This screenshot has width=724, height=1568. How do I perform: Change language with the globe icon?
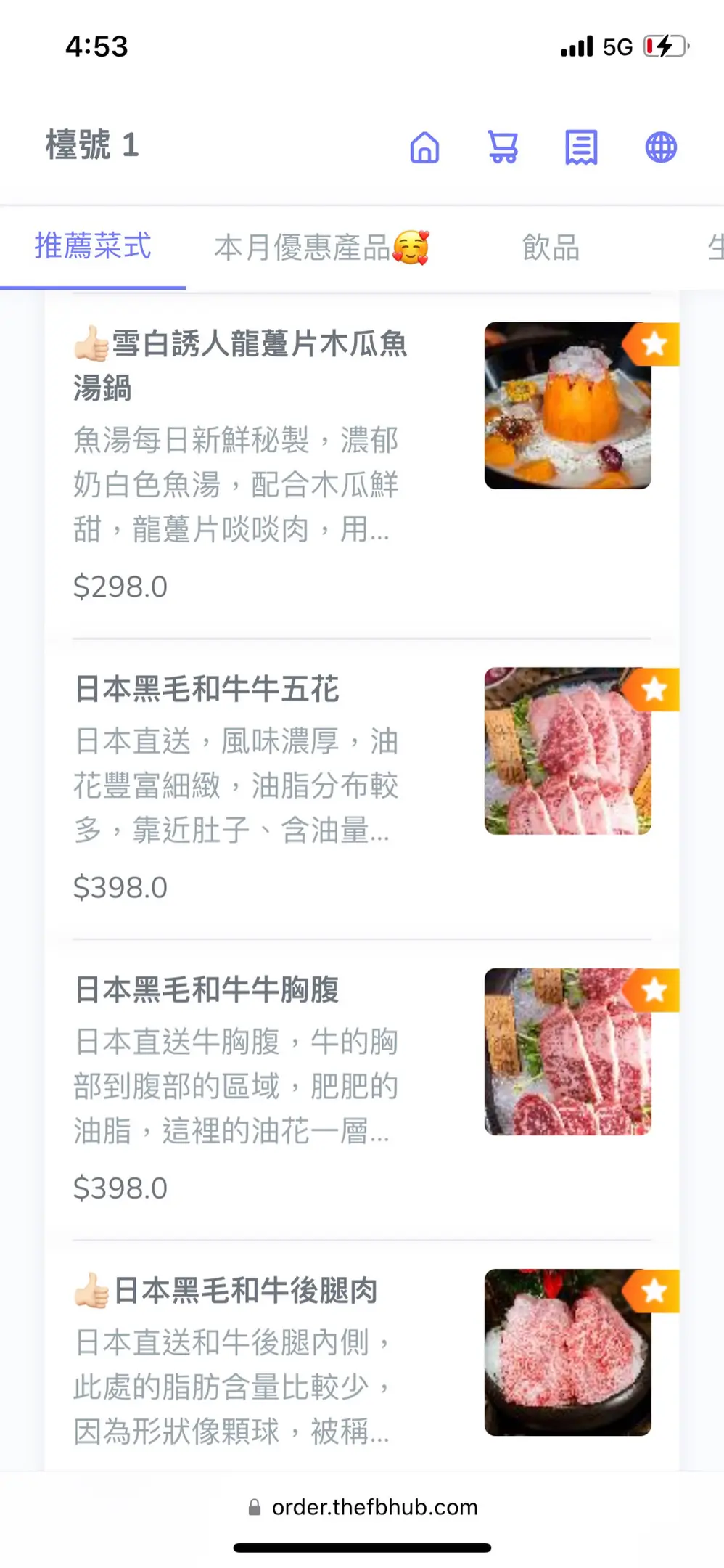pyautogui.click(x=661, y=147)
